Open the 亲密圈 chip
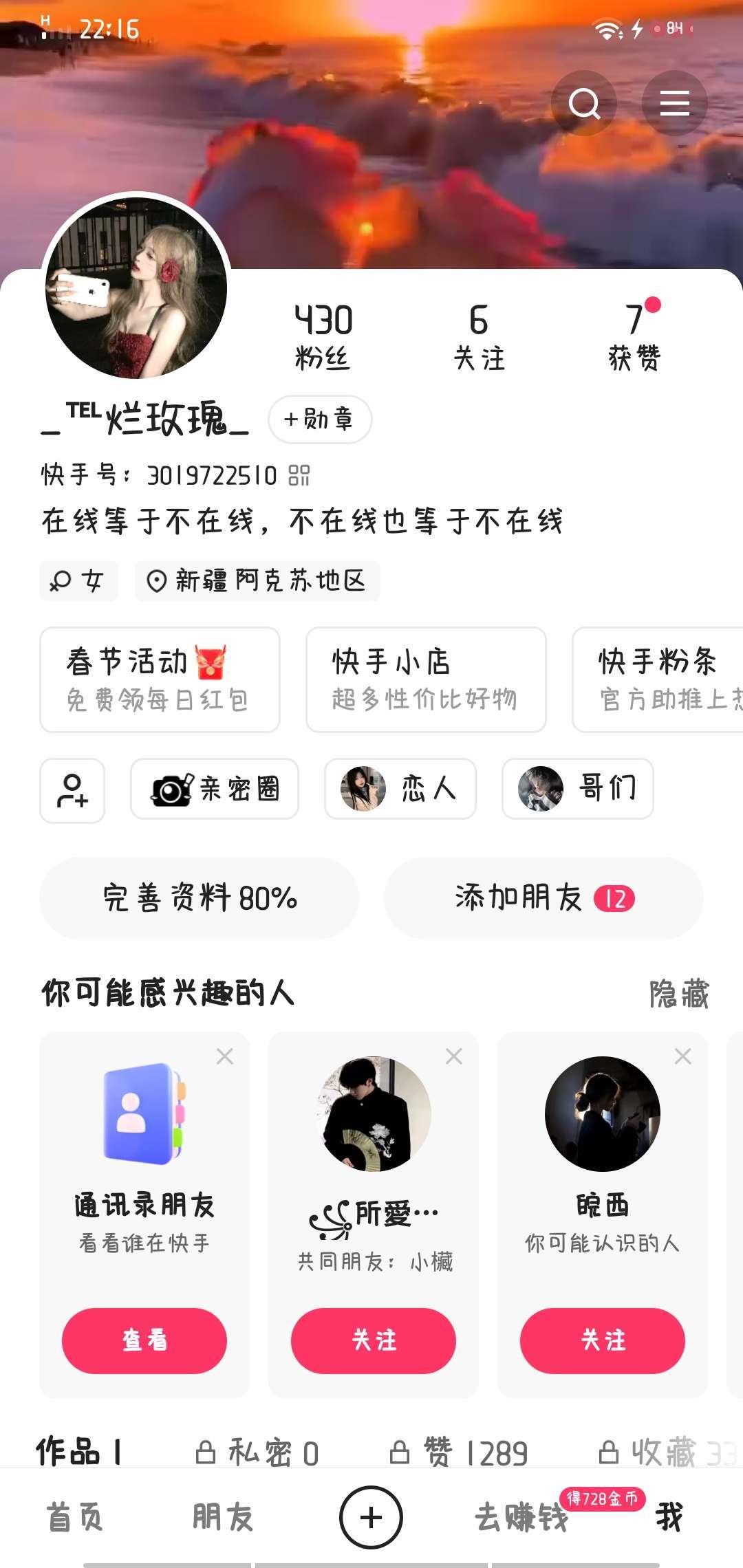Image resolution: width=743 pixels, height=1568 pixels. (x=215, y=789)
